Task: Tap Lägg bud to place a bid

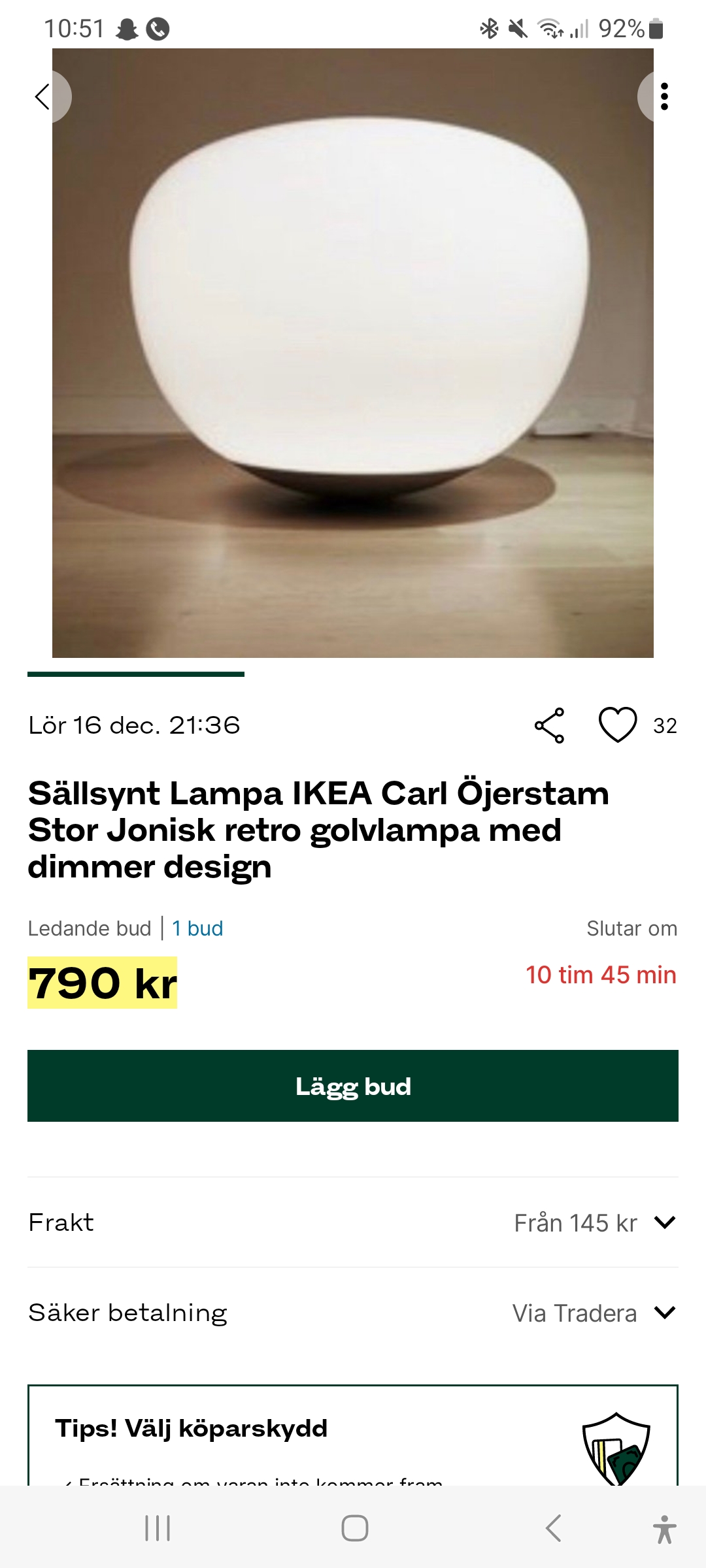Action: [353, 1086]
